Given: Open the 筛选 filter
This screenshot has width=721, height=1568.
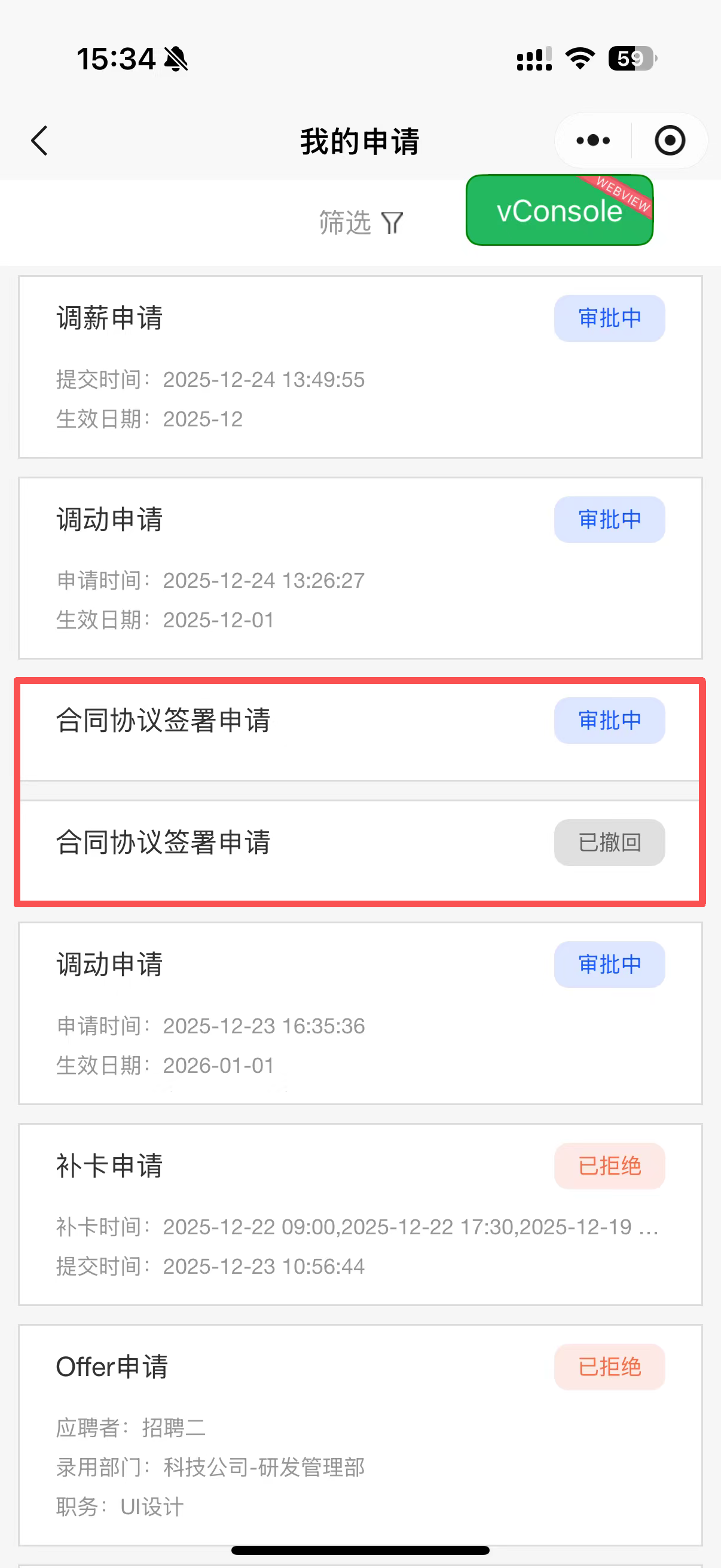Looking at the screenshot, I should point(360,223).
